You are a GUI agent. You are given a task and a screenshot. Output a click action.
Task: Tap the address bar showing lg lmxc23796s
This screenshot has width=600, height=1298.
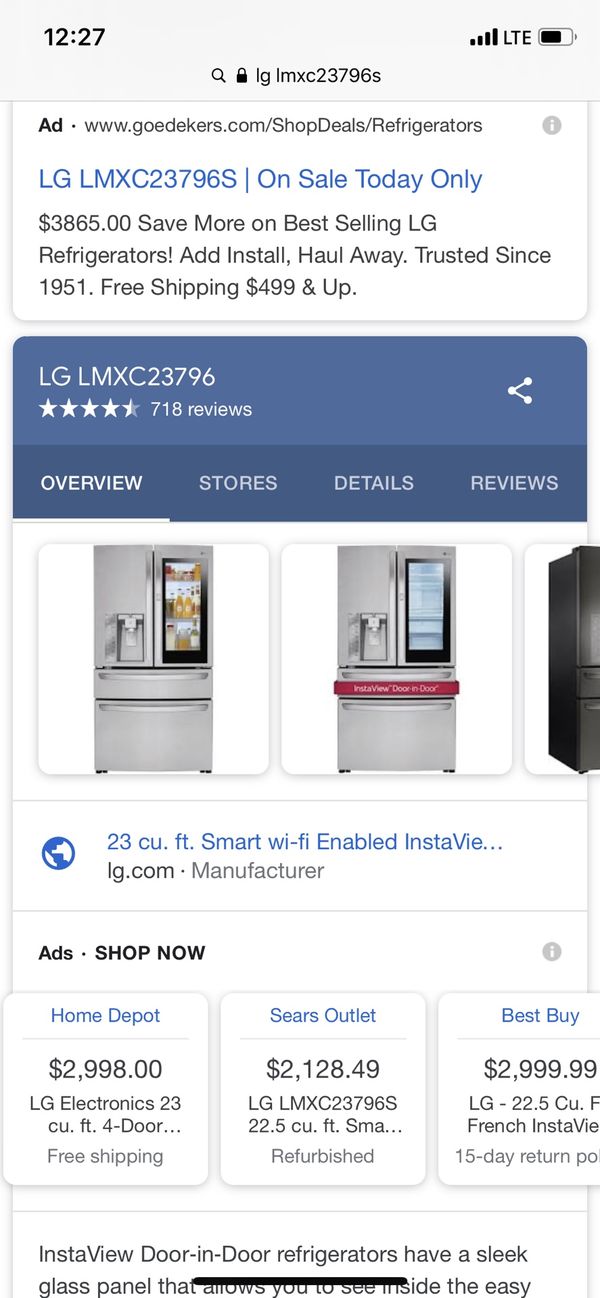point(300,75)
